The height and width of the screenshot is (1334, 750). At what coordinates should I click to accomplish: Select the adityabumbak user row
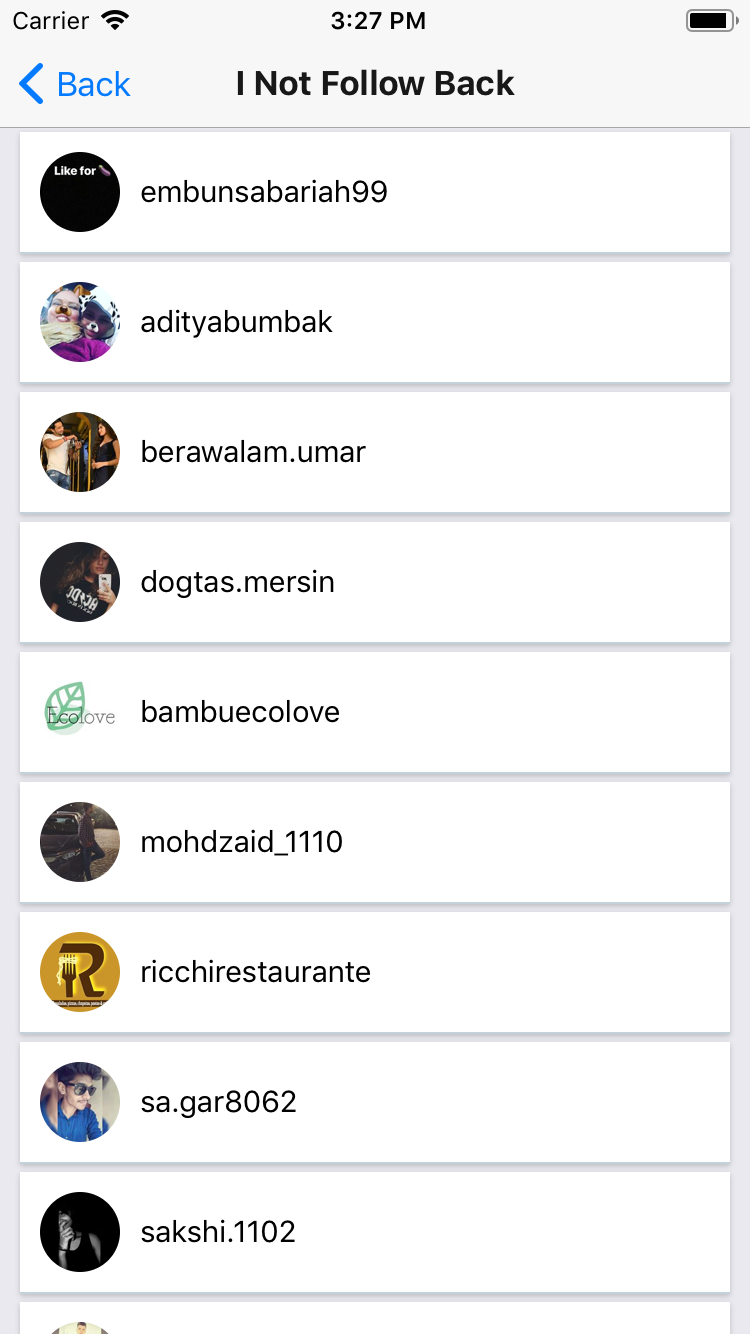coord(374,322)
